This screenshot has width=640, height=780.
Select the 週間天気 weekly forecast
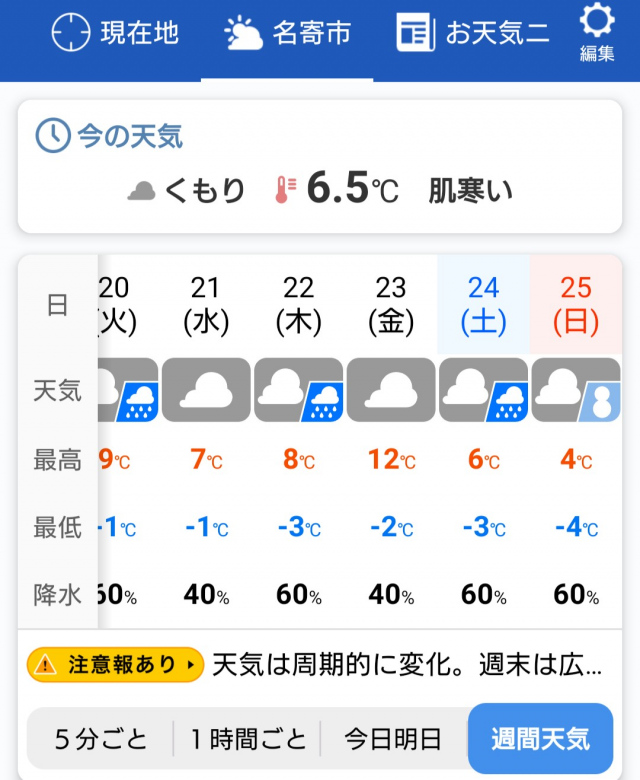pos(540,740)
